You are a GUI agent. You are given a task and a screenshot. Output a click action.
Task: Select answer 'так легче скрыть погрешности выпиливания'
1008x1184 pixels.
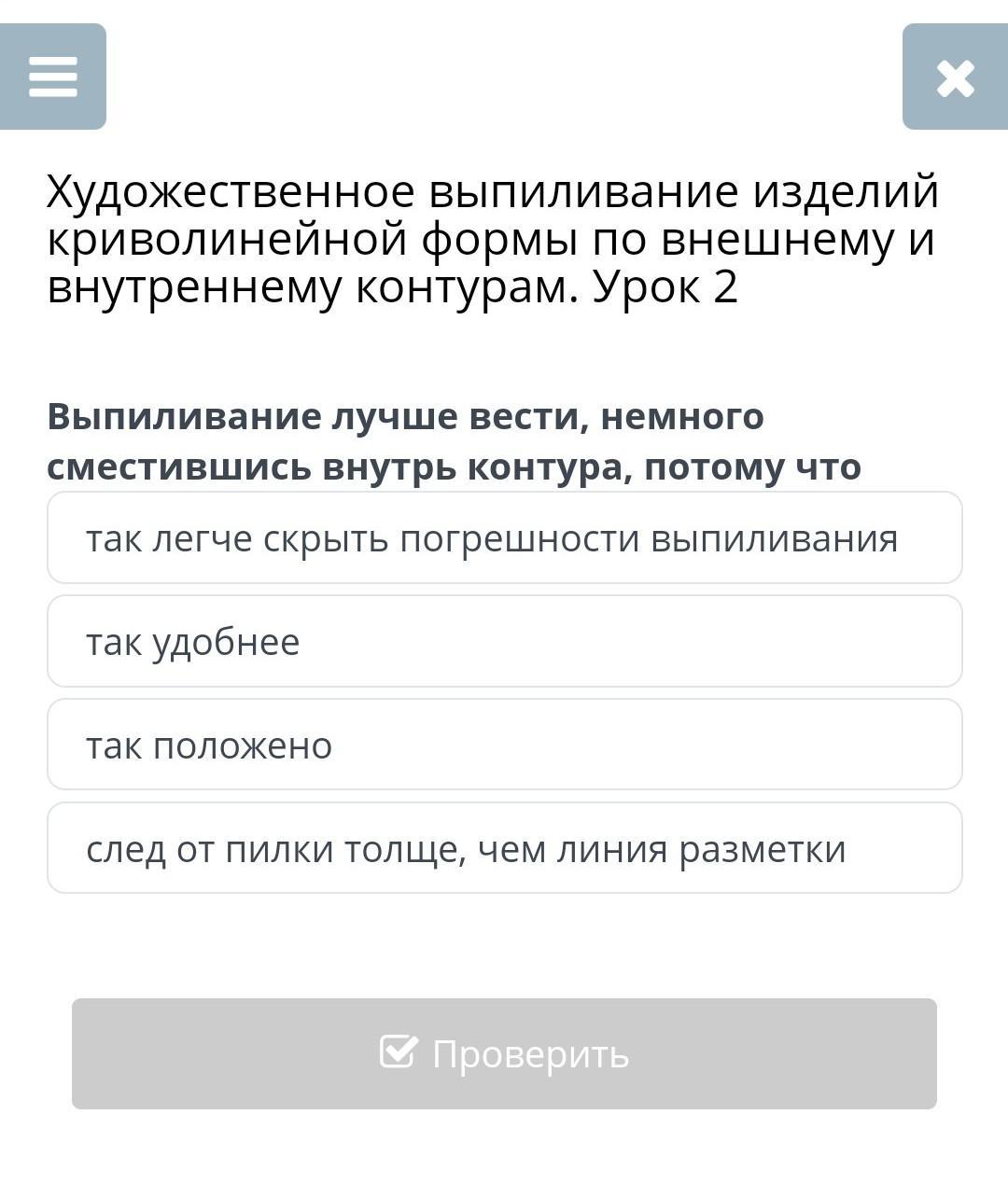coord(504,538)
